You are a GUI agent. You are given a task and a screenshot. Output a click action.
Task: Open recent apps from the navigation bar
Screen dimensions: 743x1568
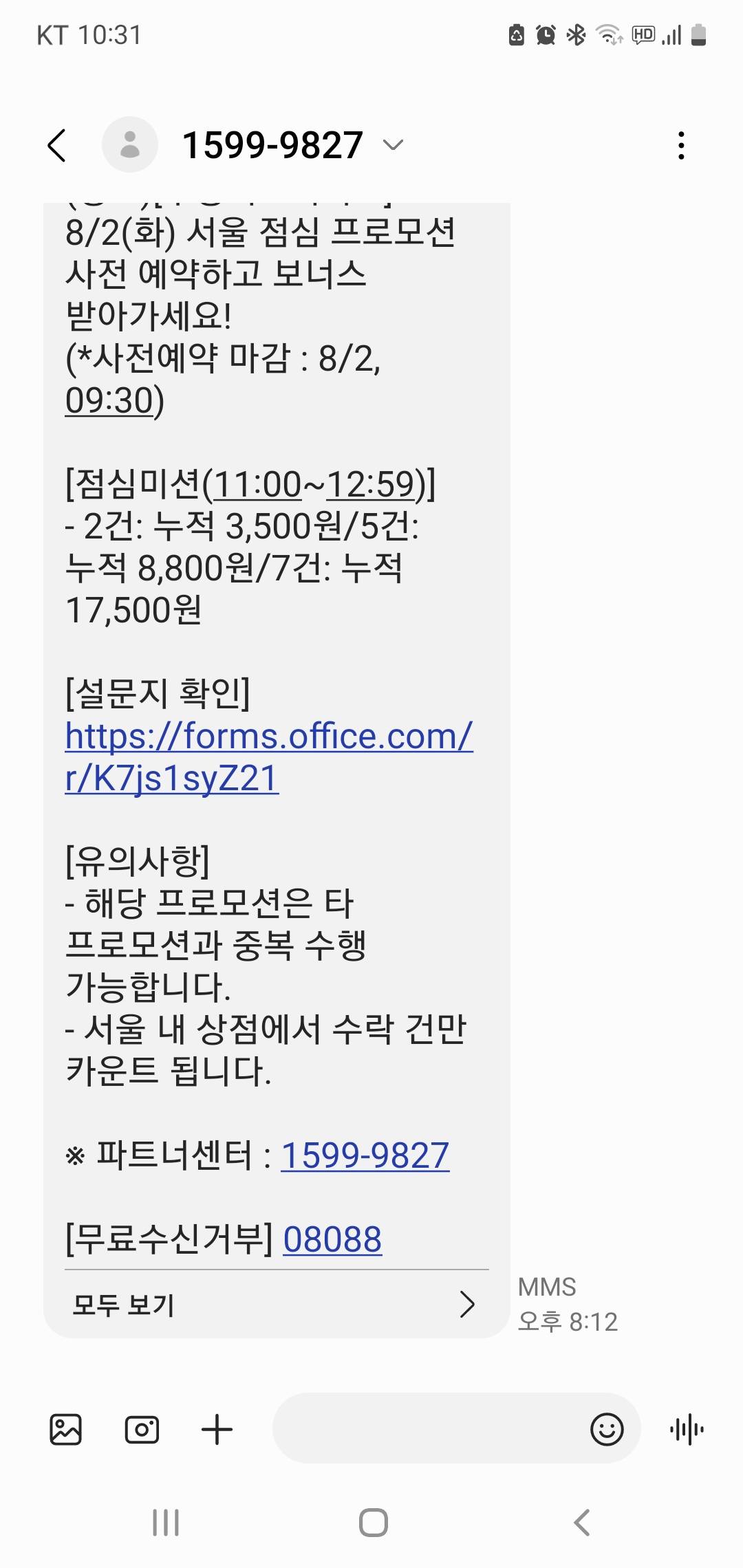tap(166, 1523)
